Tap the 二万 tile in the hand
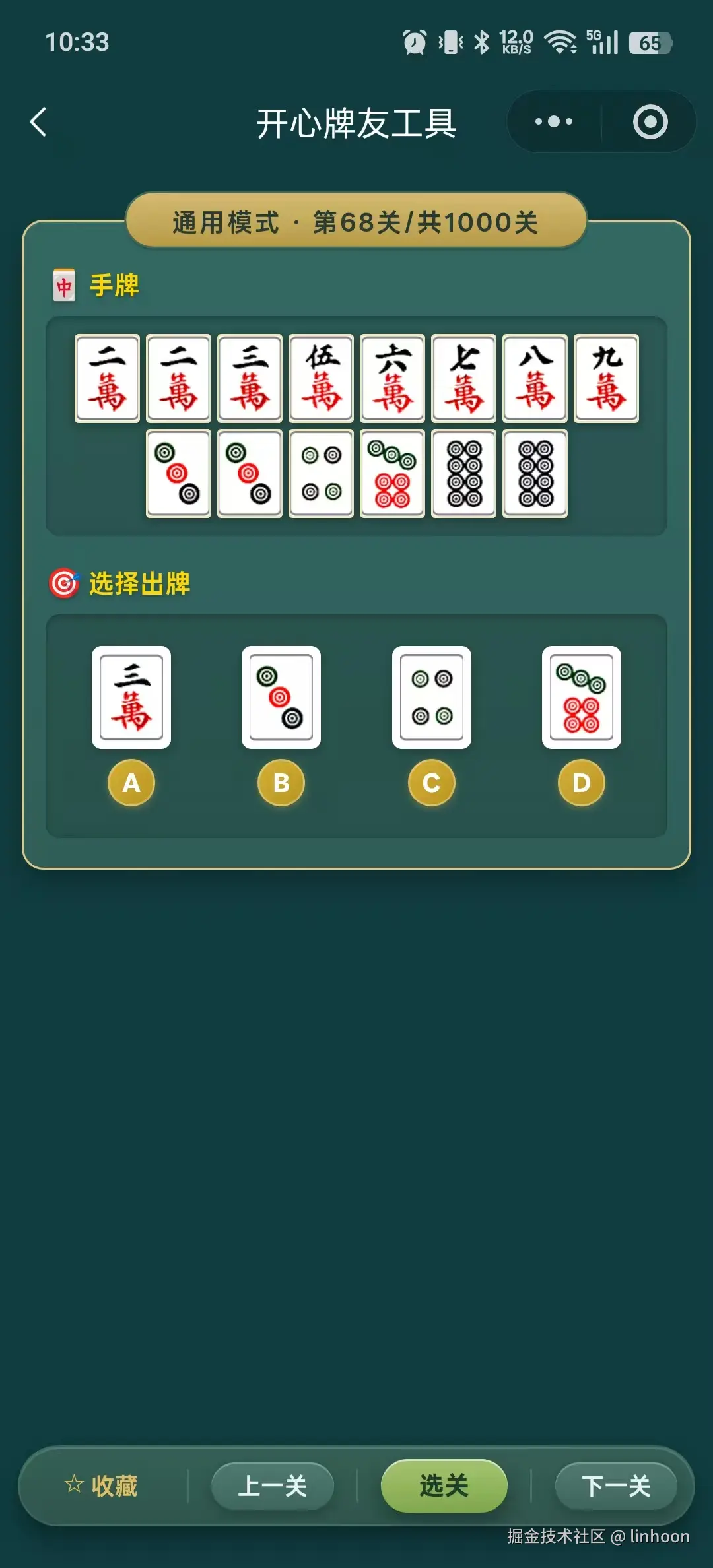 pyautogui.click(x=107, y=376)
